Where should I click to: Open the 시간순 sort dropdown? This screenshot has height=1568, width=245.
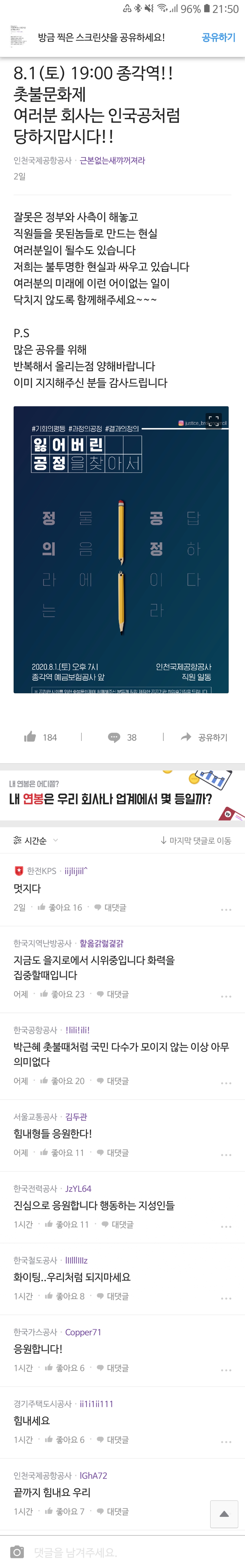[x=36, y=840]
